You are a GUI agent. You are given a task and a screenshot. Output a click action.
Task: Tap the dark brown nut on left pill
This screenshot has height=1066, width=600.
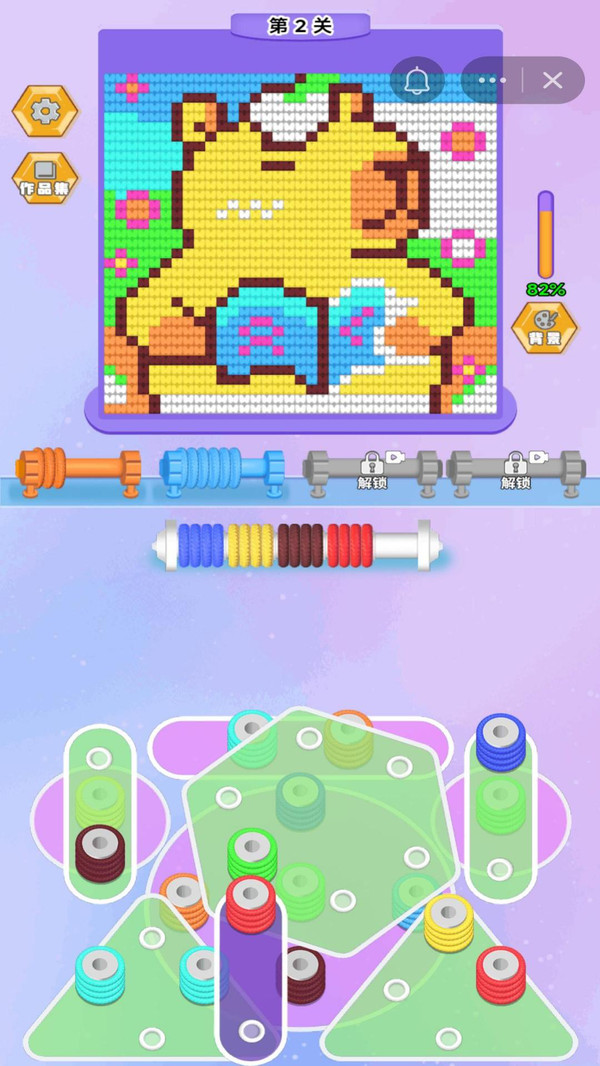[100, 851]
